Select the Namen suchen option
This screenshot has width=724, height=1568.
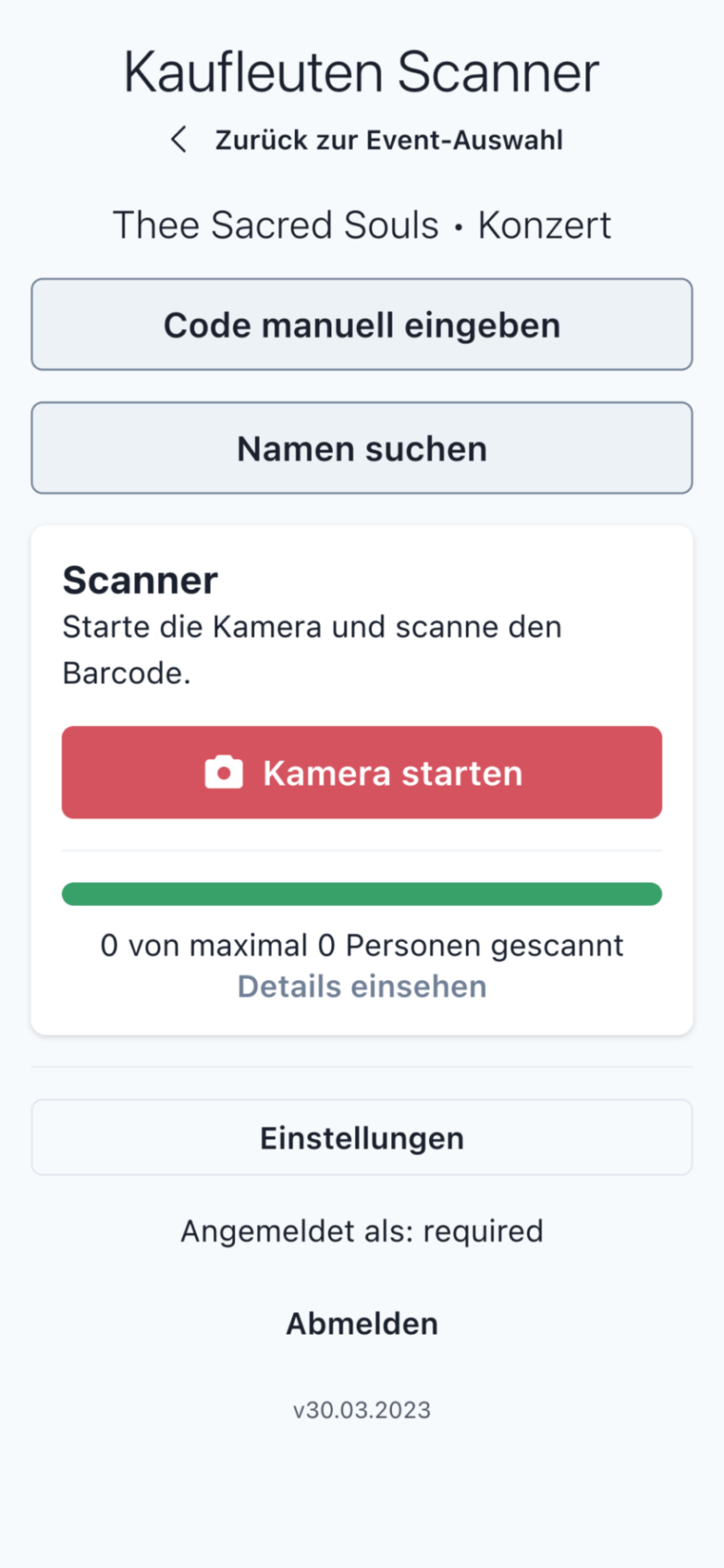tap(361, 447)
